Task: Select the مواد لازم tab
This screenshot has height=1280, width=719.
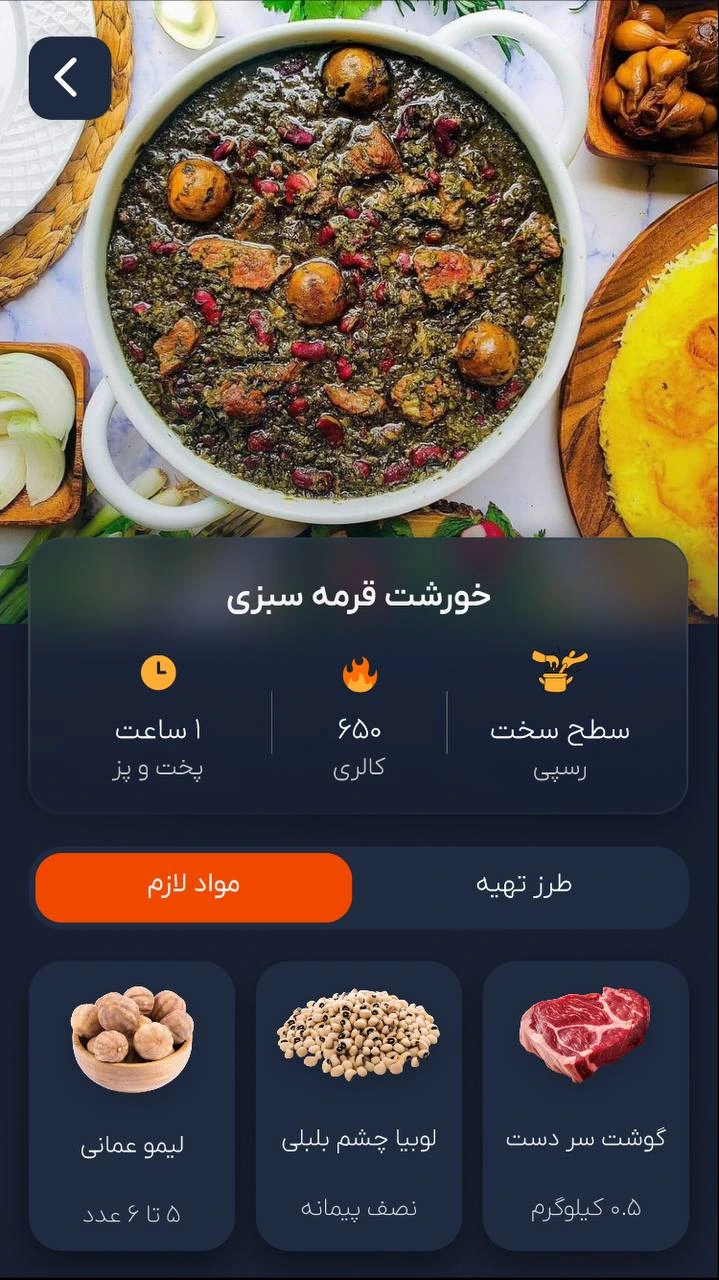Action: click(194, 886)
